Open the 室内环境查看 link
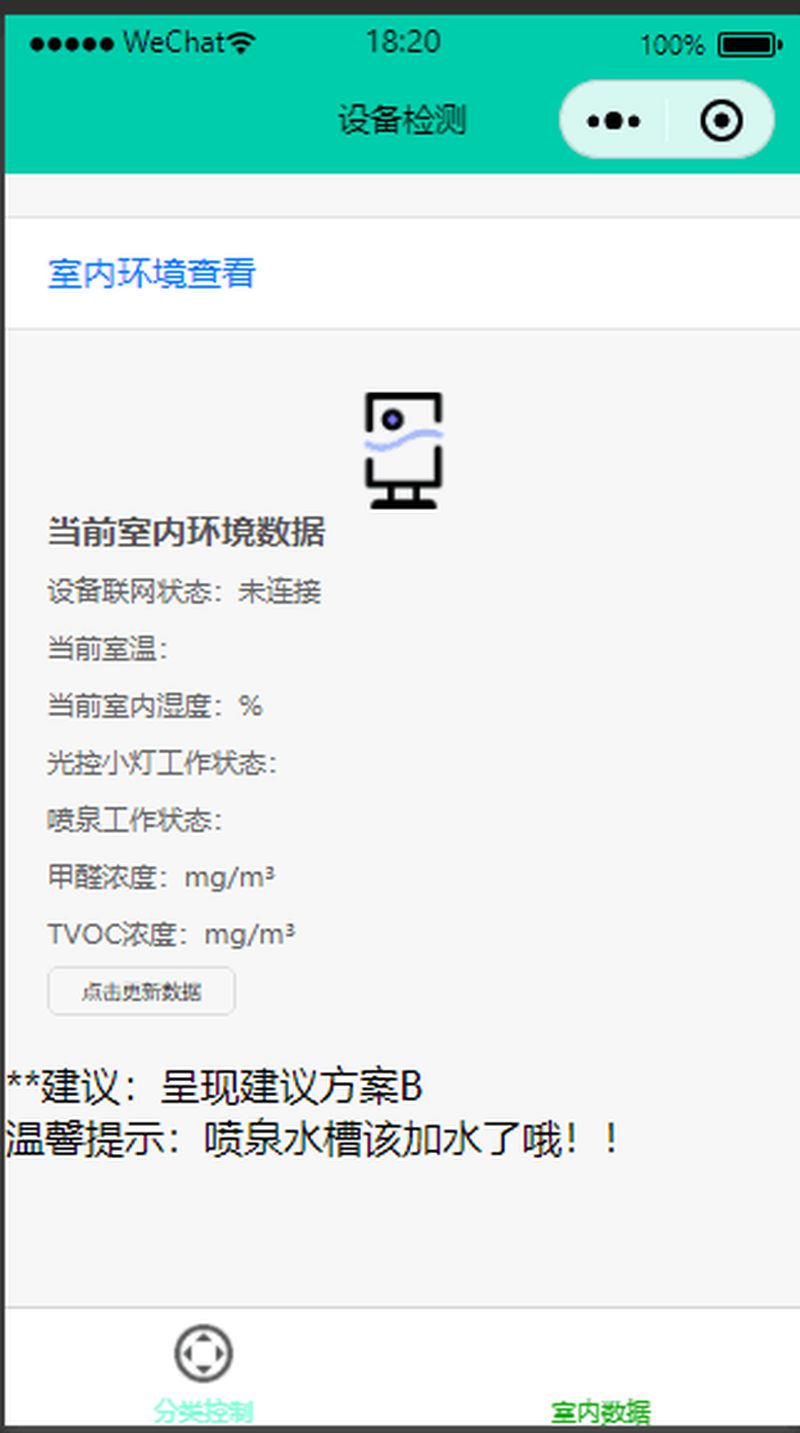This screenshot has height=1433, width=800. click(x=152, y=273)
